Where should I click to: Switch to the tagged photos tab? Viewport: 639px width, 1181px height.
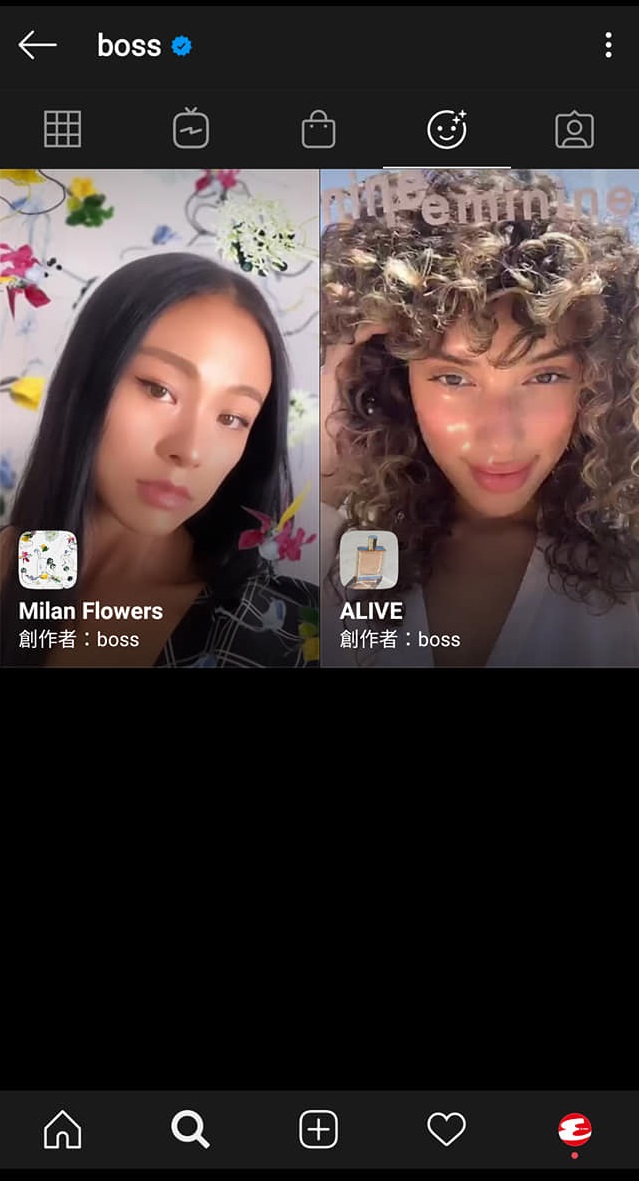[574, 130]
